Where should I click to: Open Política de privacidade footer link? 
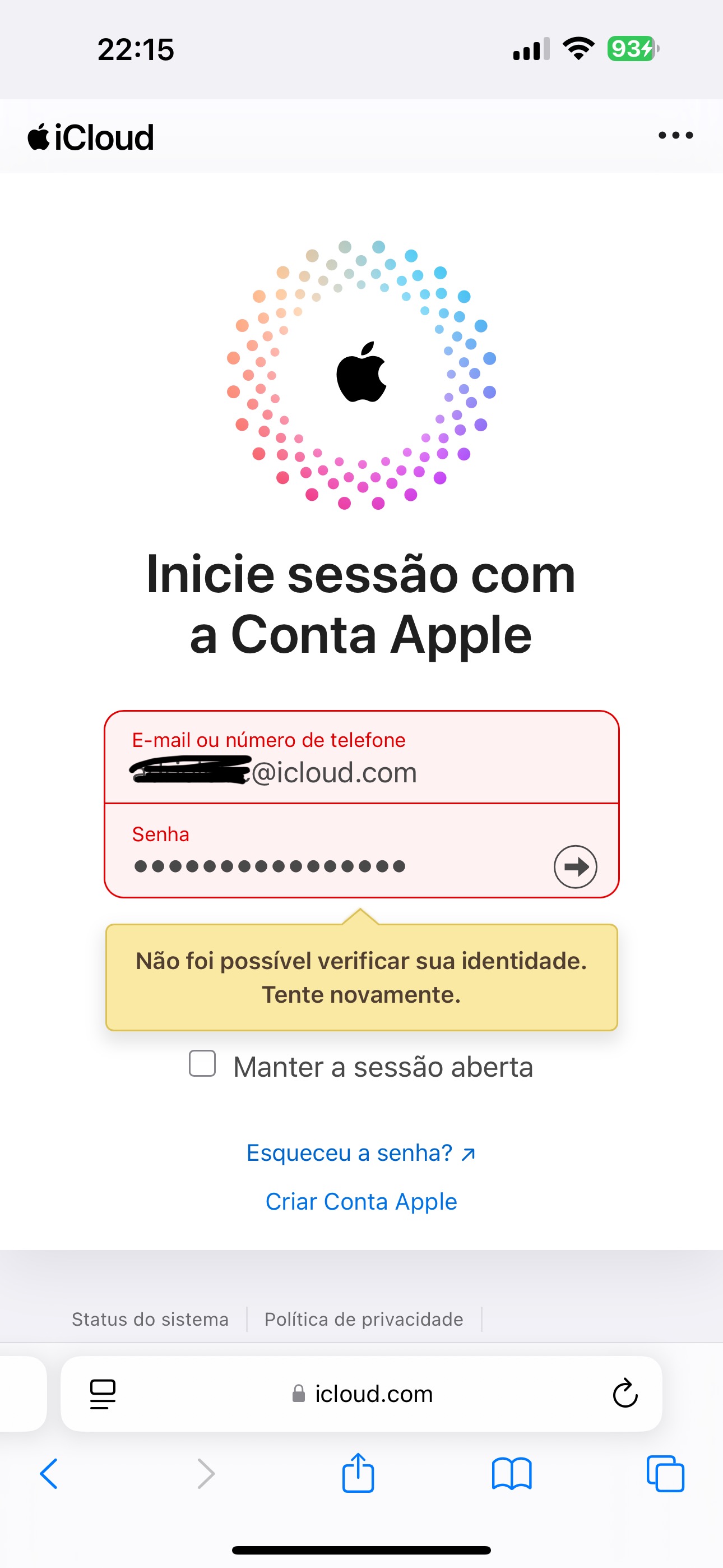tap(363, 1319)
